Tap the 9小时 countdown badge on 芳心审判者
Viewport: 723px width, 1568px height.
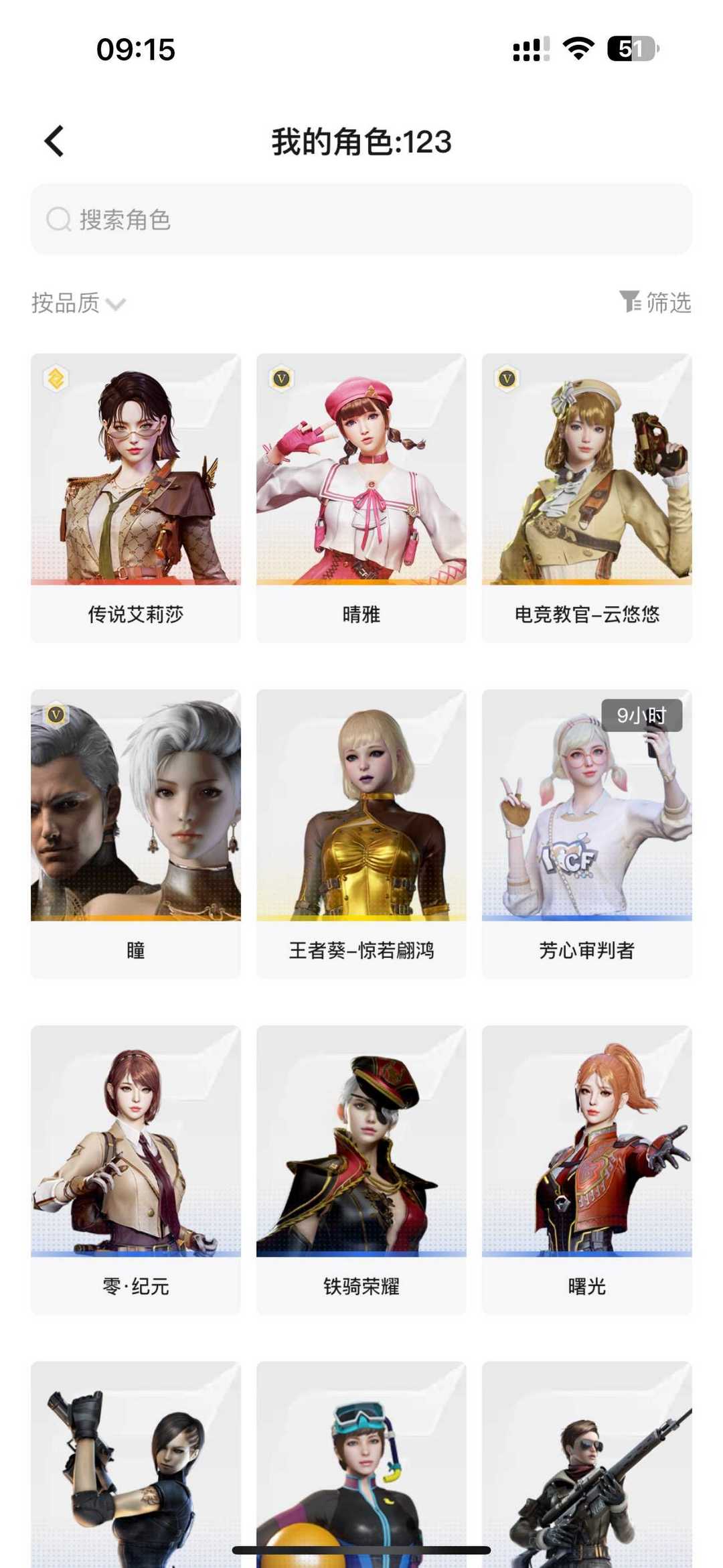tap(641, 717)
